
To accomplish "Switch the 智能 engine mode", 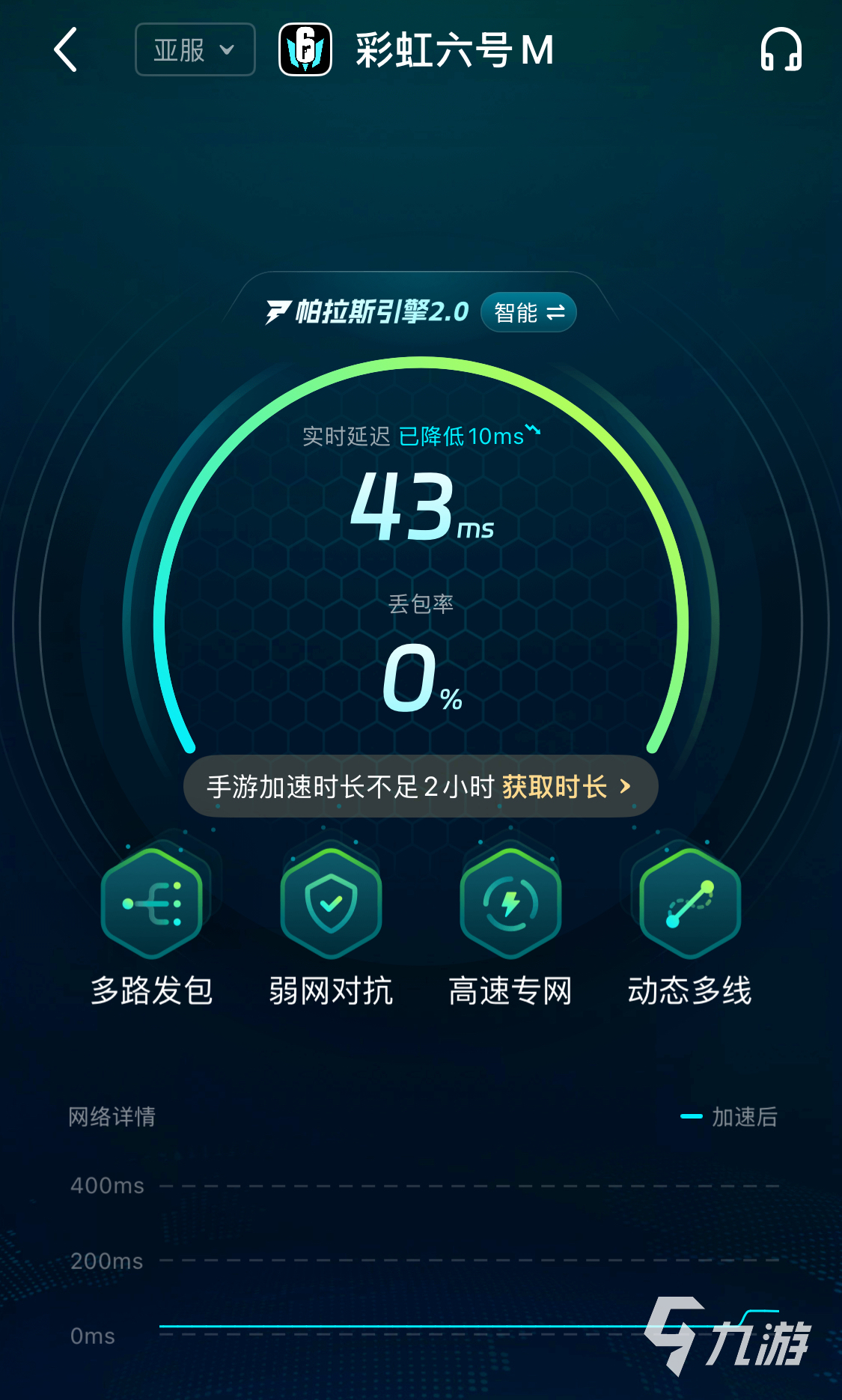I will (x=528, y=312).
